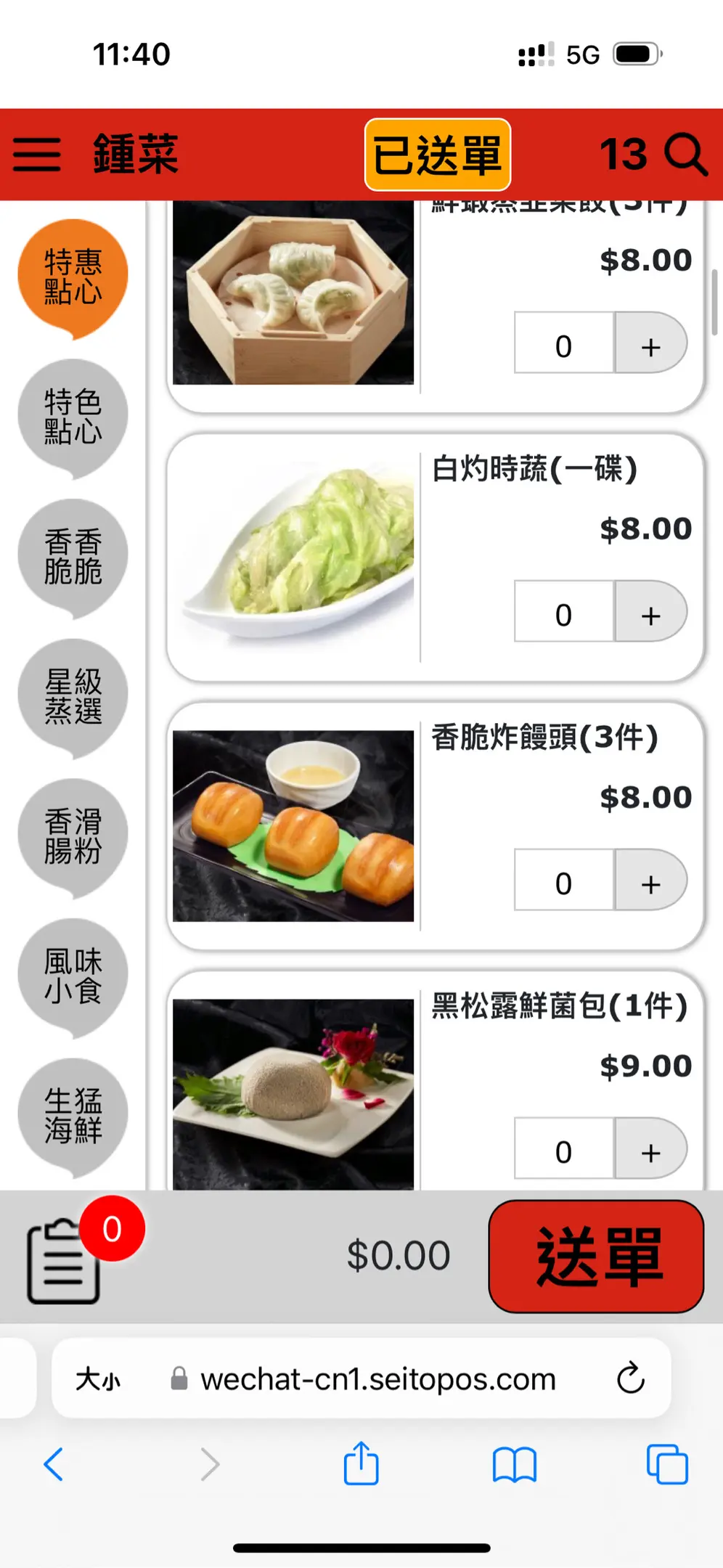Image resolution: width=723 pixels, height=1568 pixels.
Task: Open the 大小 page text size menu
Action: [99, 1379]
